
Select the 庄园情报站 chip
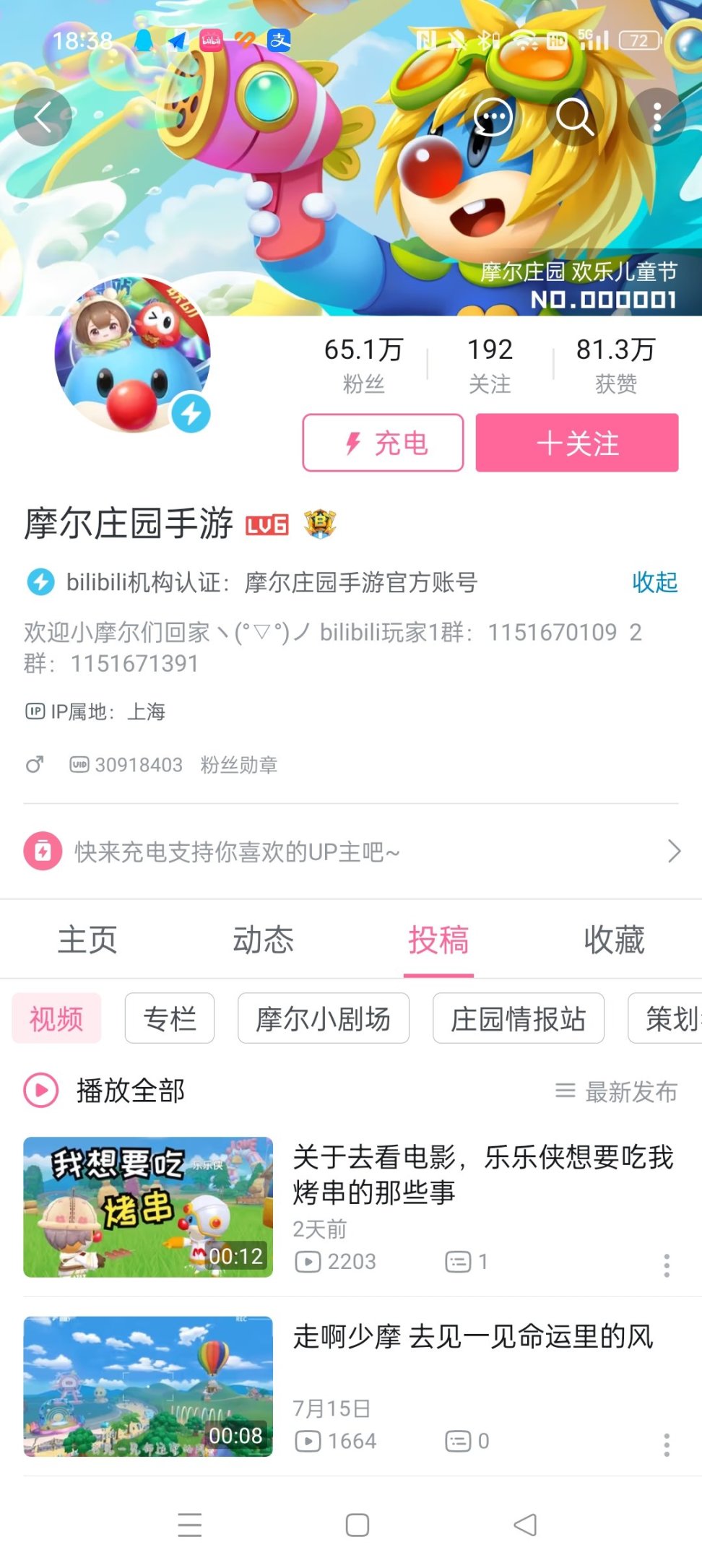point(518,1018)
